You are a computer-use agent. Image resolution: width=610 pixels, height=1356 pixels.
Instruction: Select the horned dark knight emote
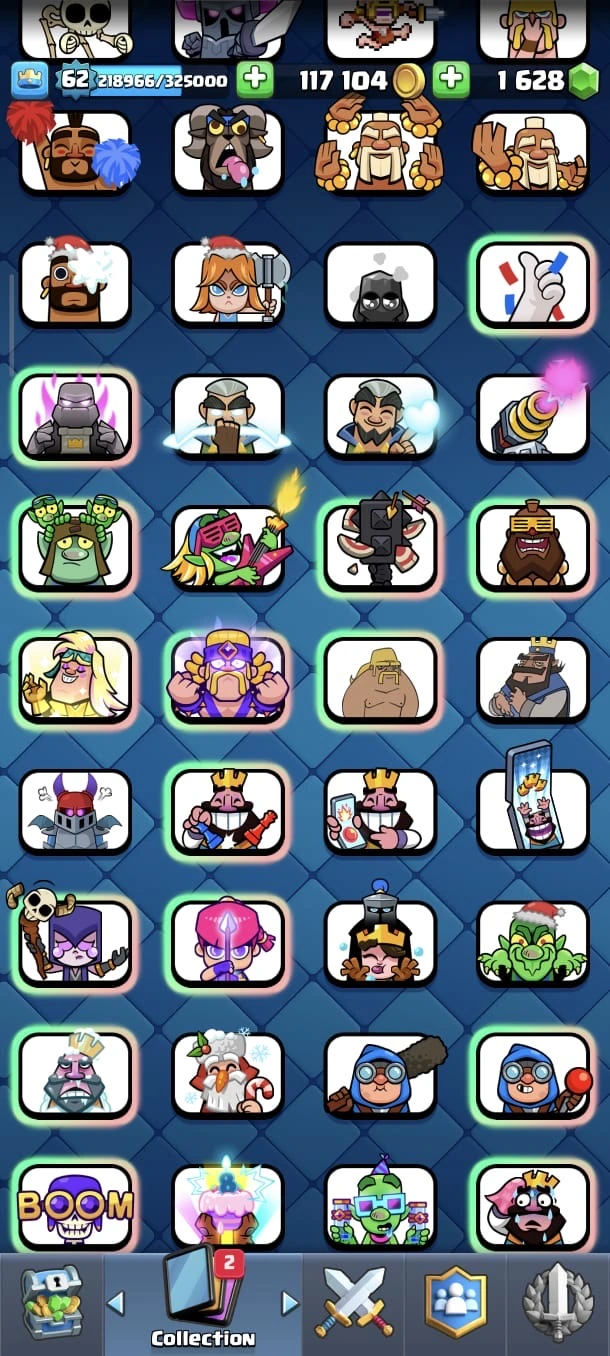click(x=75, y=811)
